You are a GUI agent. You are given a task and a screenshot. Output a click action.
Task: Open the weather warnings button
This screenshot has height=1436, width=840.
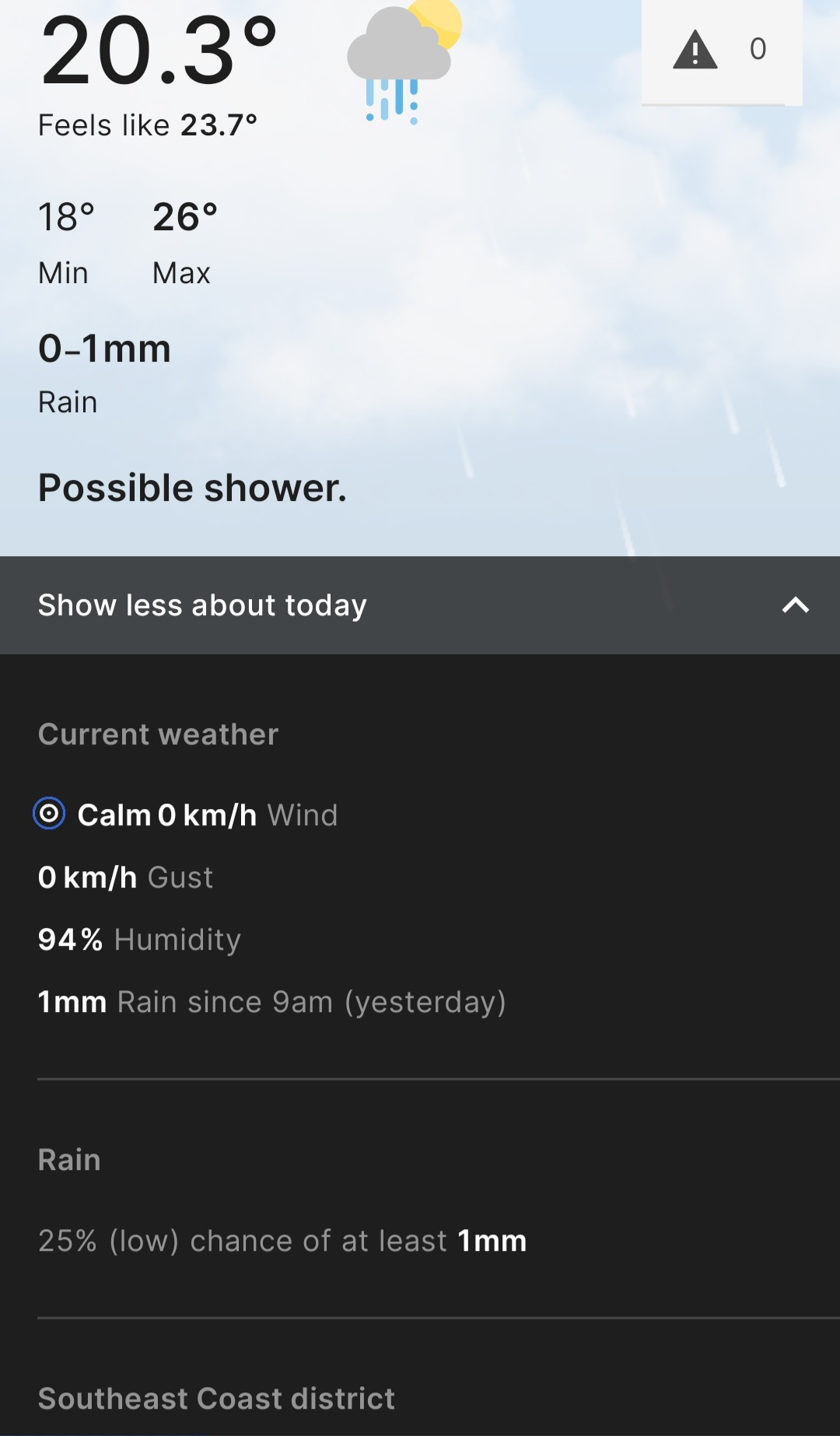pyautogui.click(x=721, y=51)
